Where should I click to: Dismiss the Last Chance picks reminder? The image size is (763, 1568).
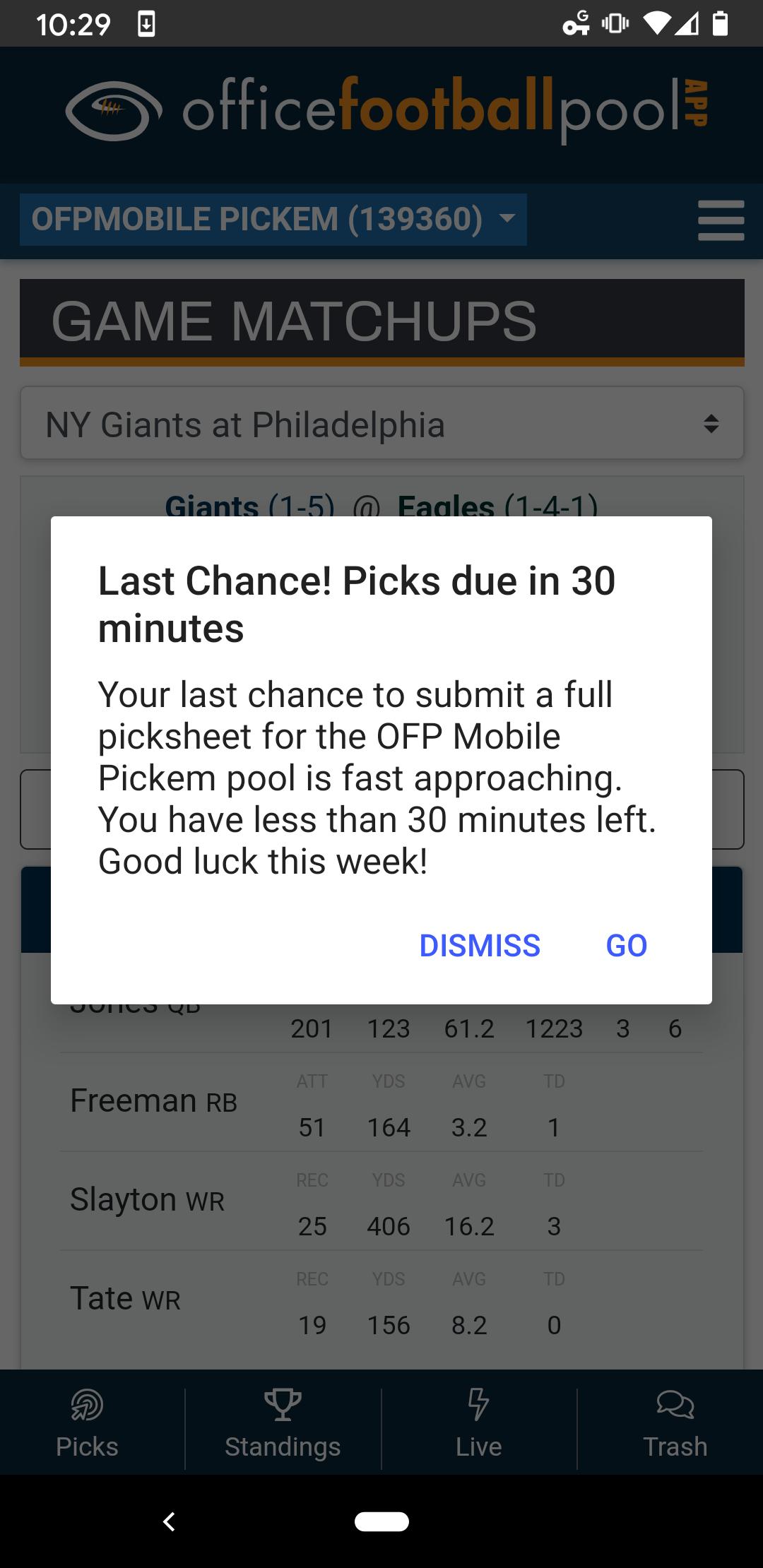click(480, 945)
